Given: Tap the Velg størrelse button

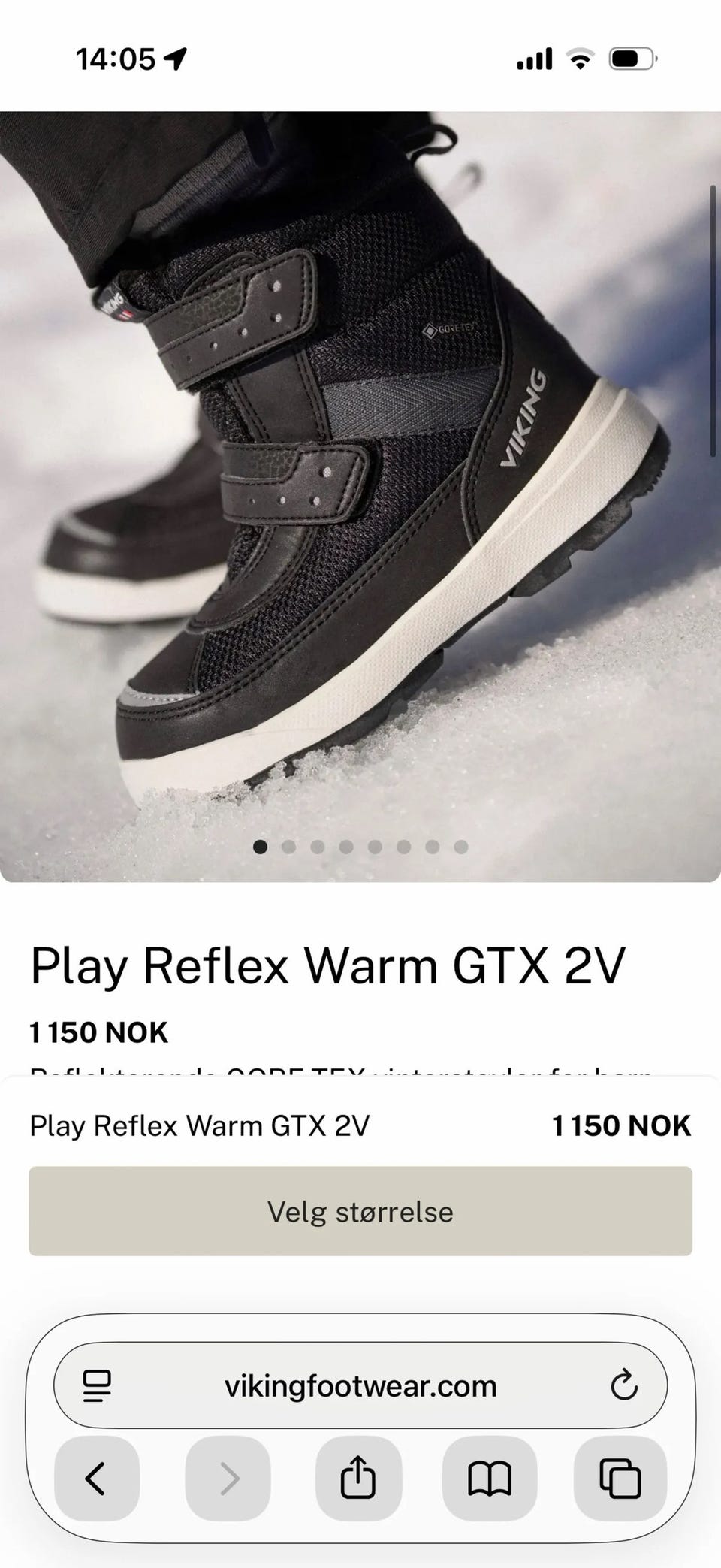Looking at the screenshot, I should (360, 1211).
